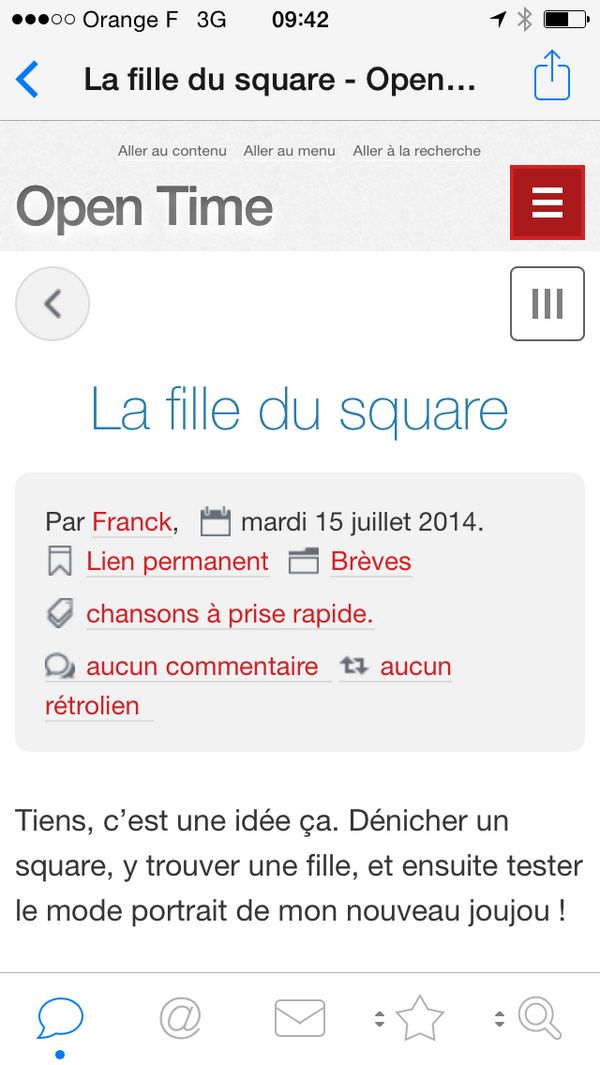Tap the Aller à la recherche link
The image size is (600, 1065).
point(416,151)
